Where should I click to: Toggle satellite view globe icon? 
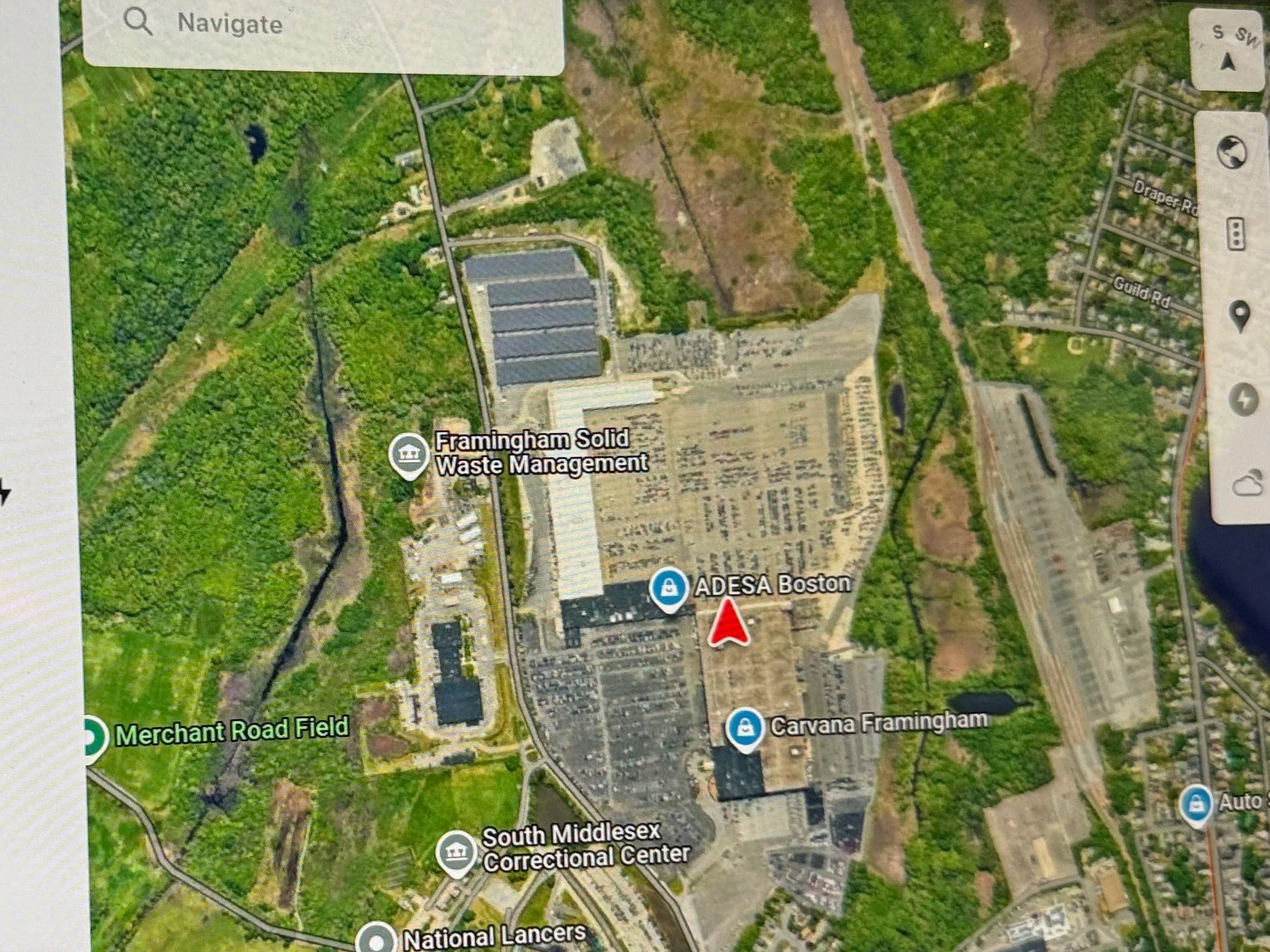(1232, 152)
